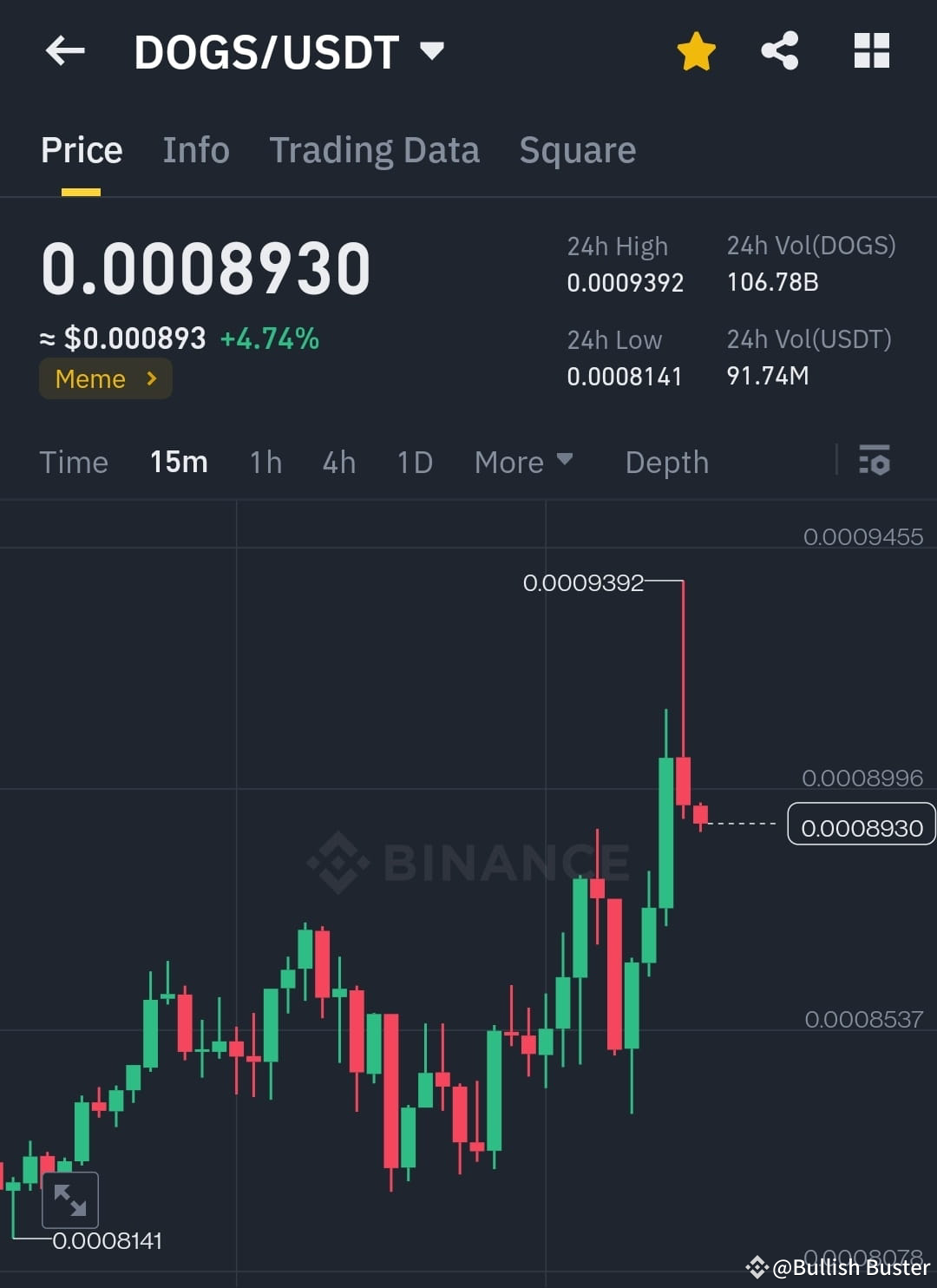Switch to the Trading Data tab

point(375,149)
